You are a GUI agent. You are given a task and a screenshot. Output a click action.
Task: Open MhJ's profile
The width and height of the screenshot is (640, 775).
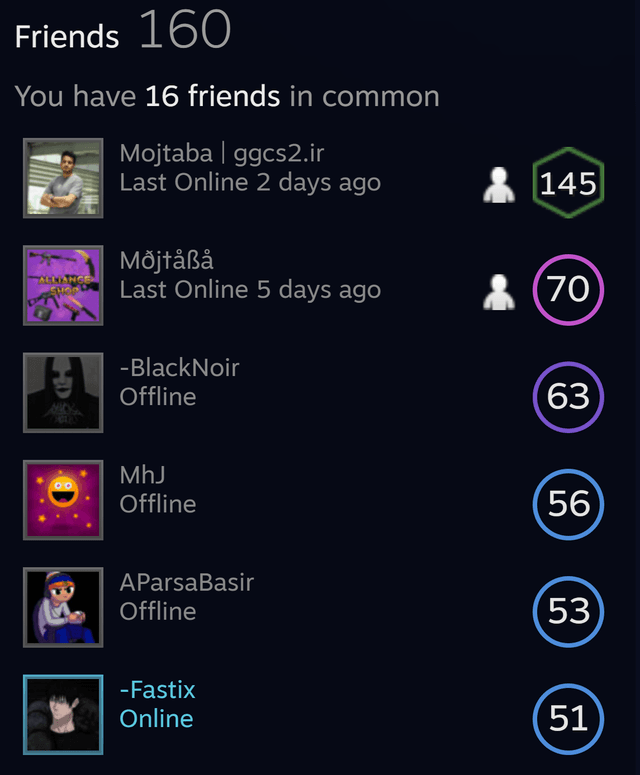[x=142, y=475]
